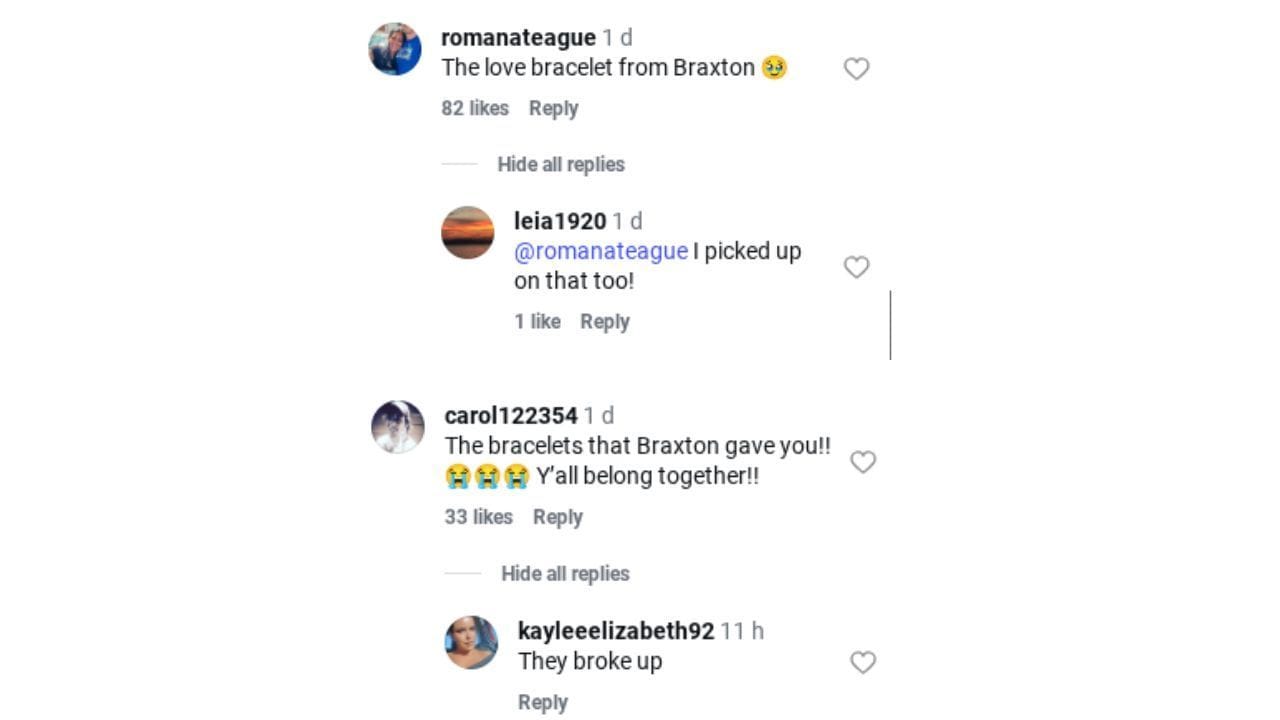Reply to romanateague's comment
Viewport: 1280px width, 720px height.
click(x=553, y=108)
